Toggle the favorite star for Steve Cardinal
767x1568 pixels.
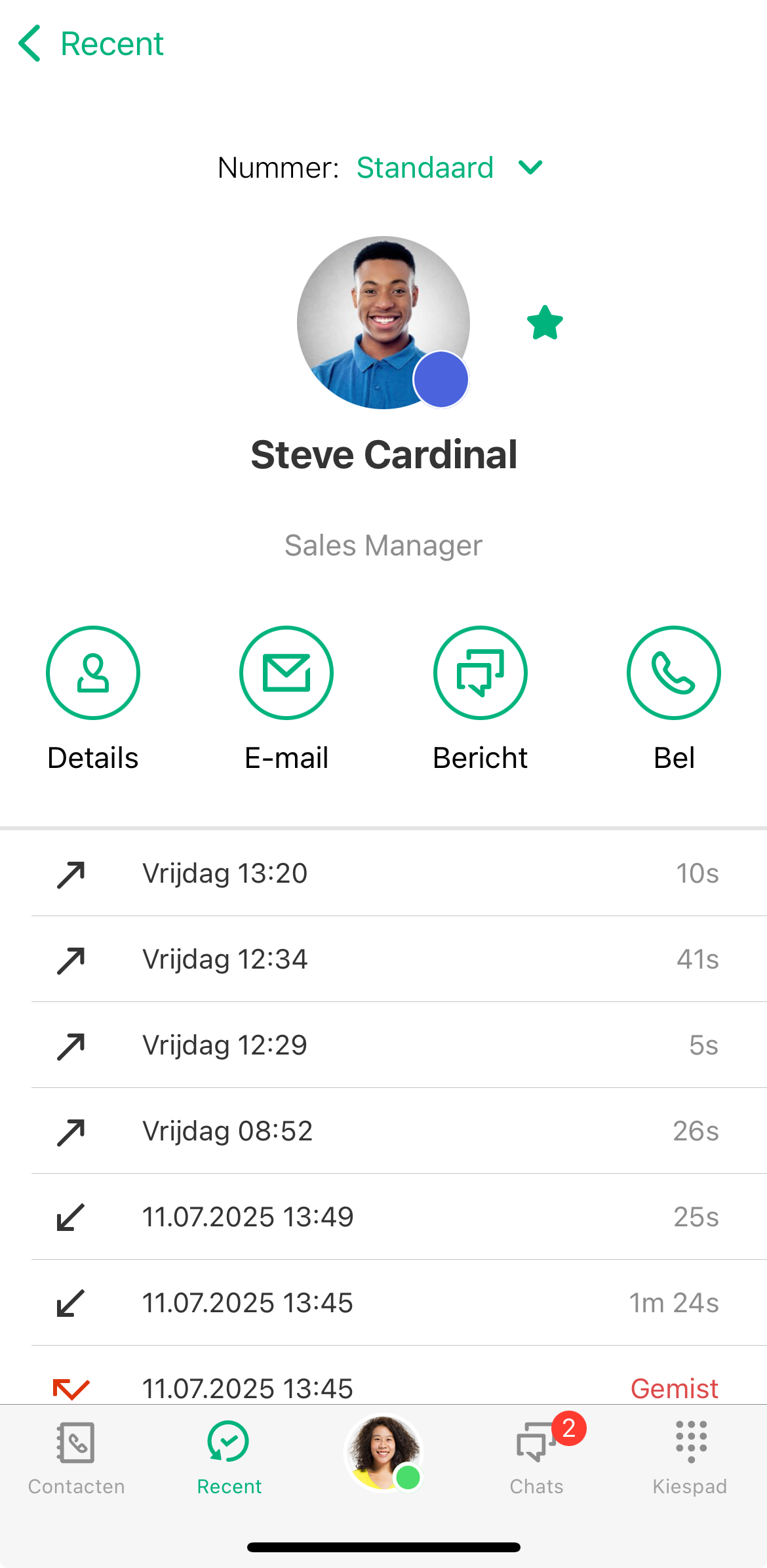(545, 323)
